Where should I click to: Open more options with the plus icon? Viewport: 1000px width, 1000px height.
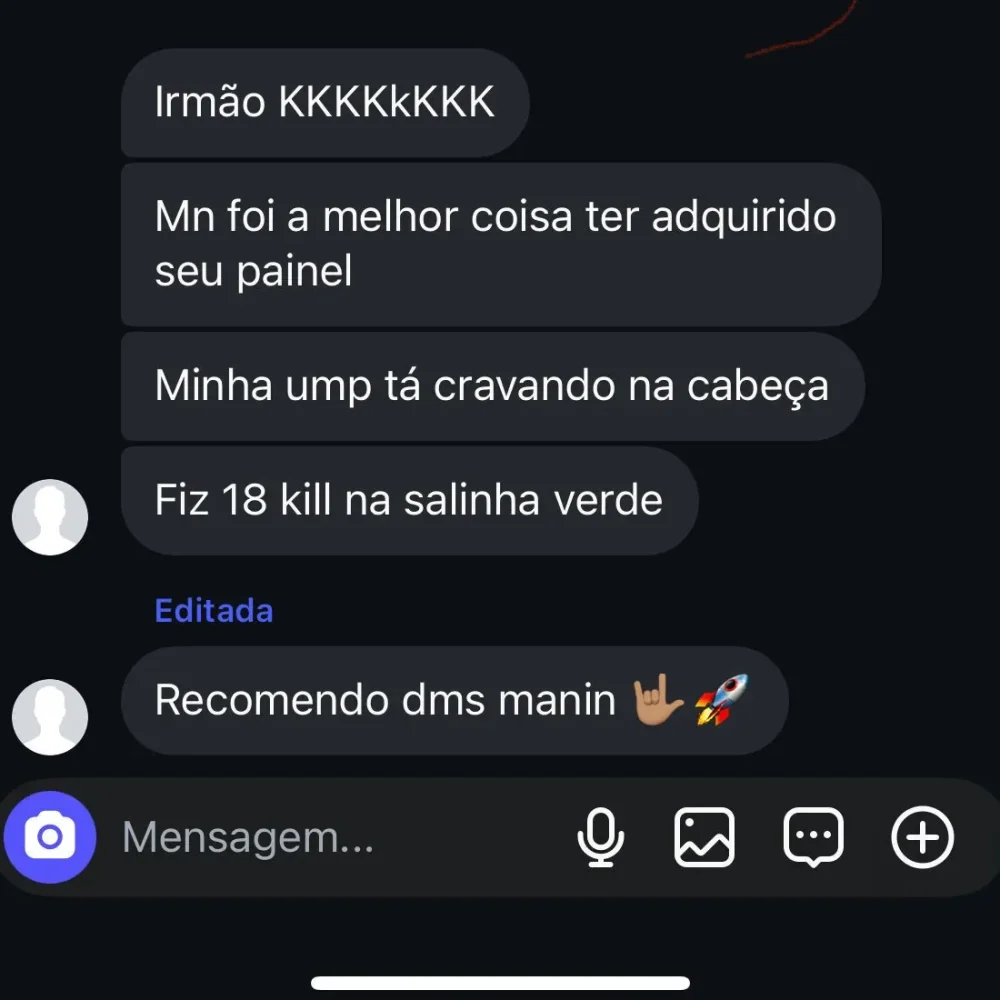point(922,837)
